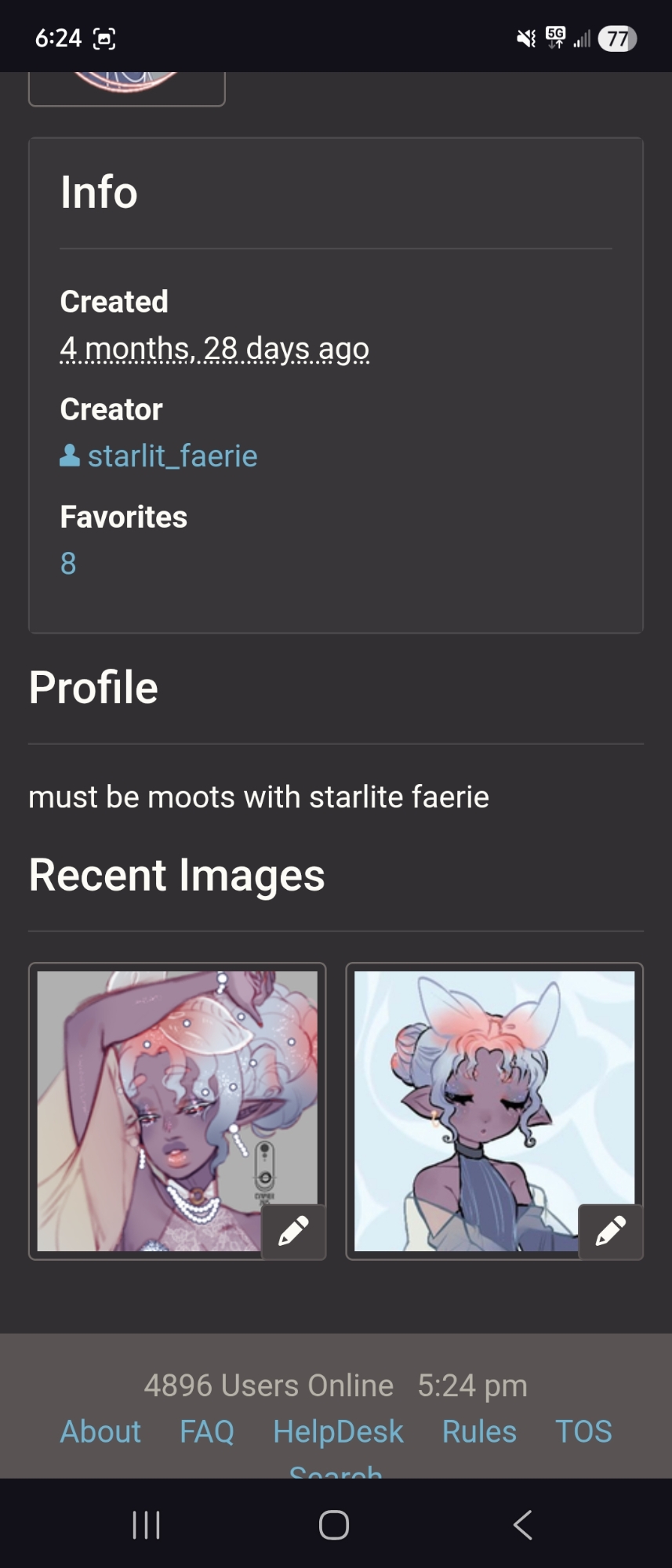Open the TOS link
672x1568 pixels.
[x=583, y=1432]
